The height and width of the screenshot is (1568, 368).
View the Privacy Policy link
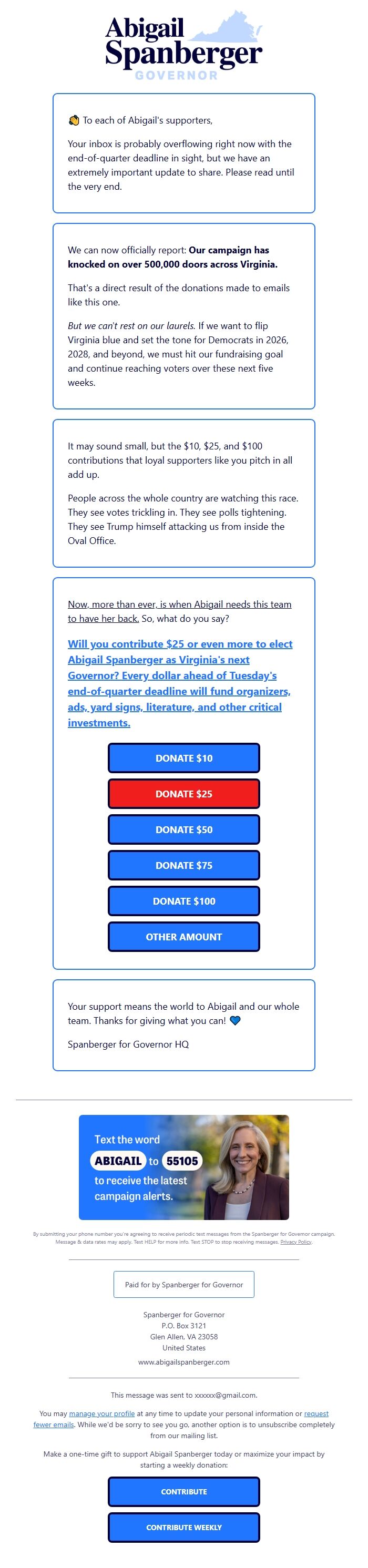tap(295, 1242)
